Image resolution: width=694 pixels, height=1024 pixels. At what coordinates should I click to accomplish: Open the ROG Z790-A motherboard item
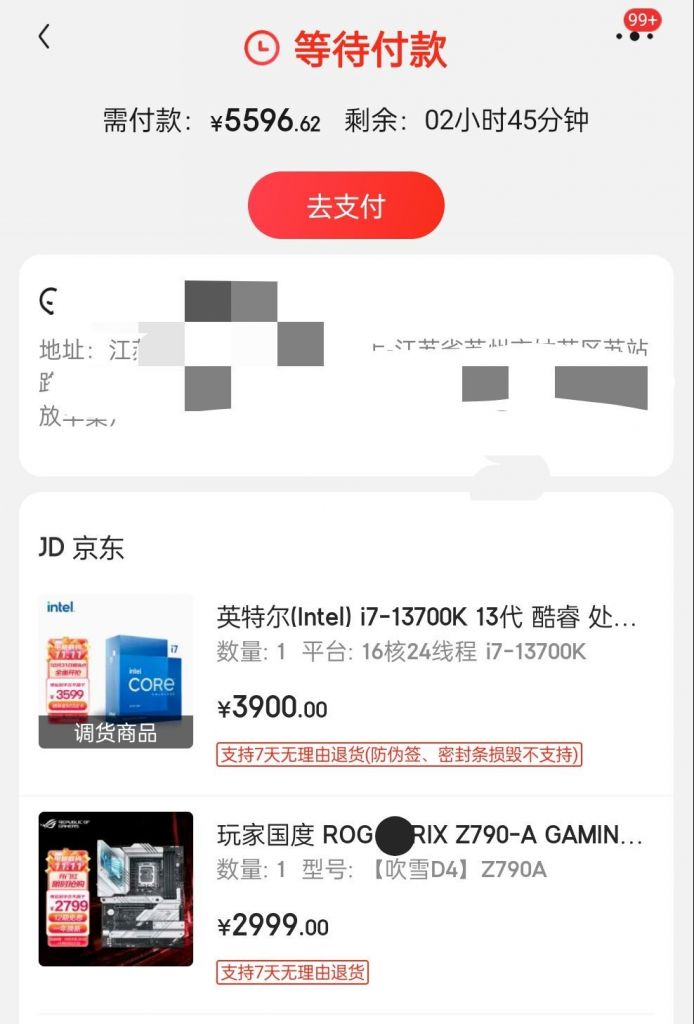click(430, 834)
